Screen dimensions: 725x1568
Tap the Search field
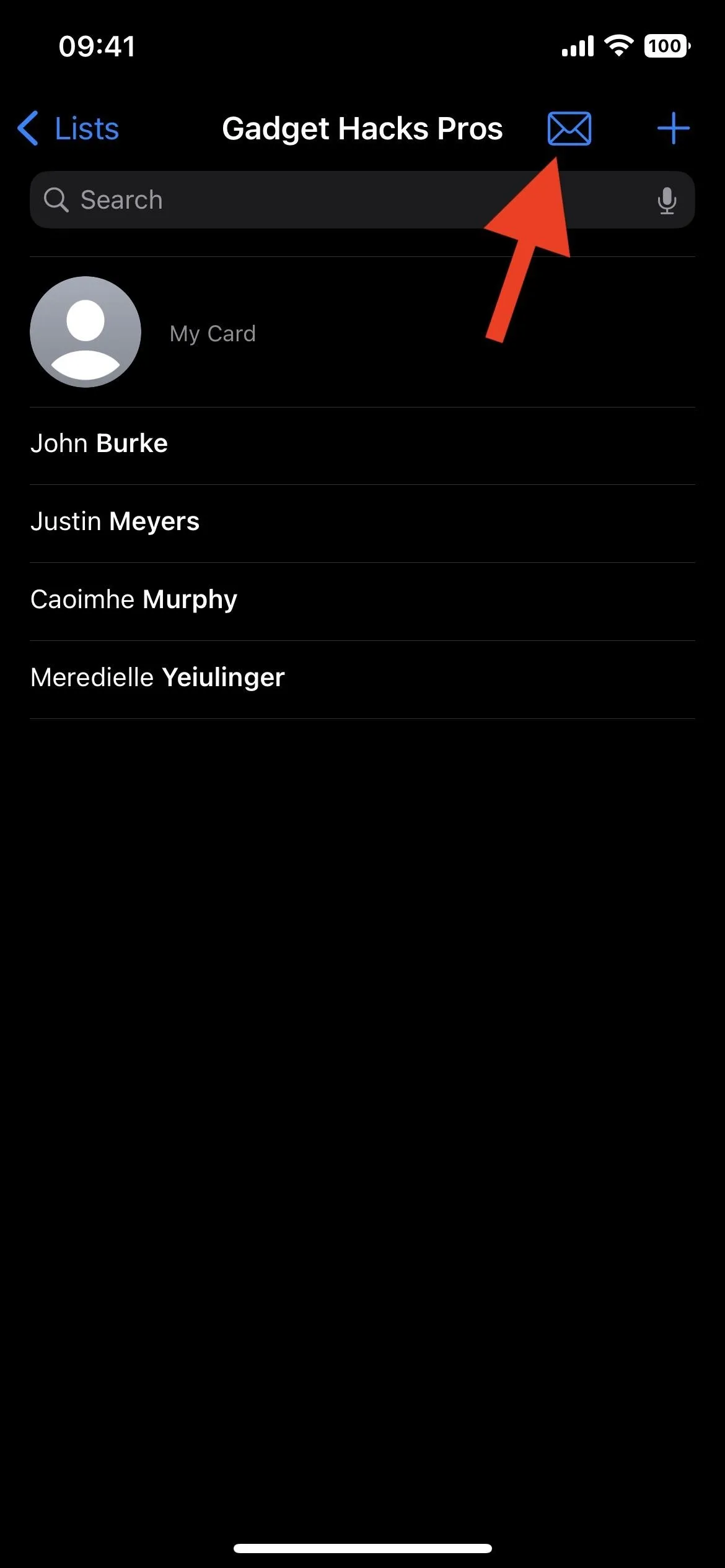[362, 200]
